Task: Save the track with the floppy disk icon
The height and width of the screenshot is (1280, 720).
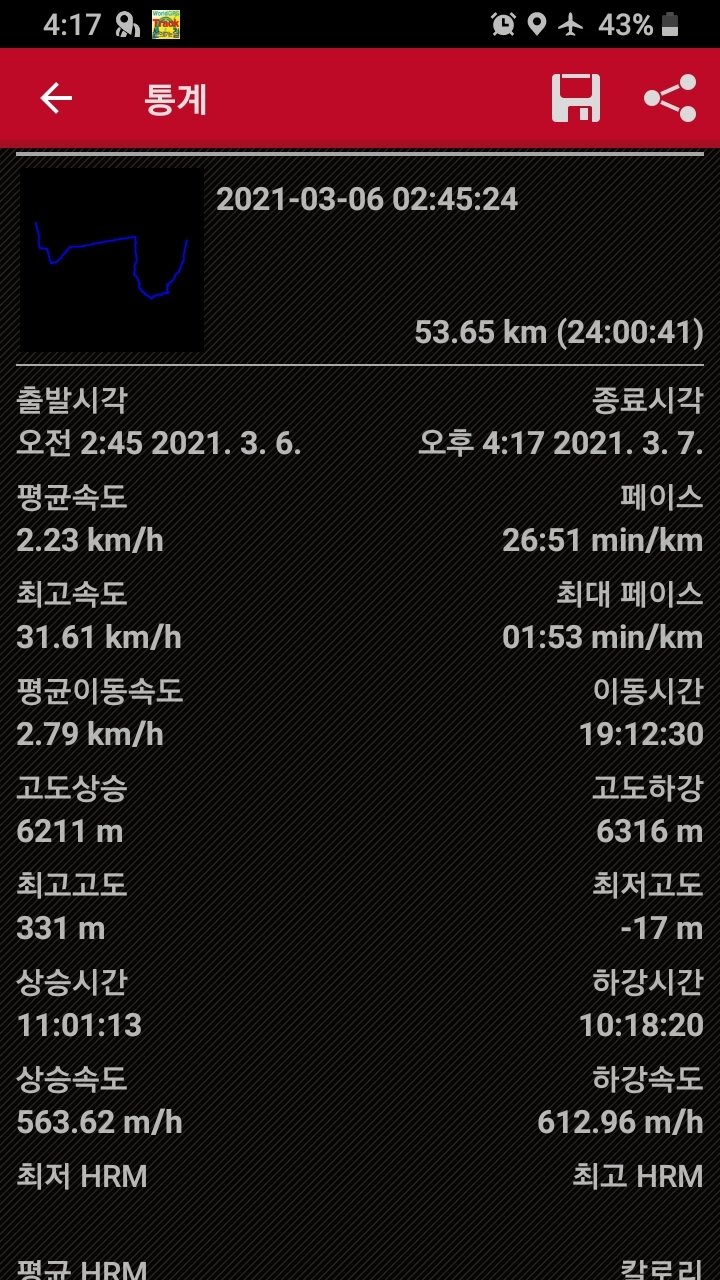Action: click(576, 98)
